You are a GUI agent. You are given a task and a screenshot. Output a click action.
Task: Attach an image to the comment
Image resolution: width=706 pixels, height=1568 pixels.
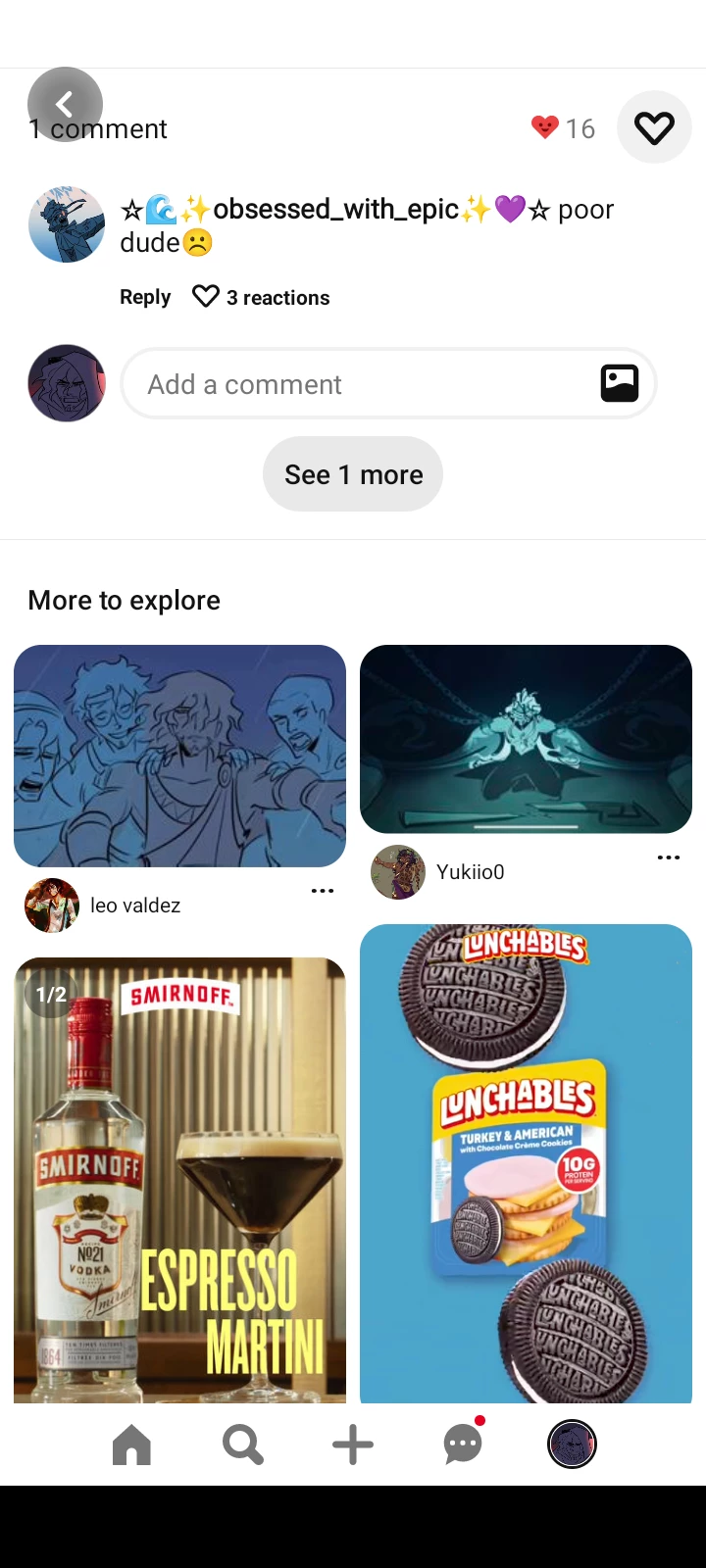click(x=619, y=383)
